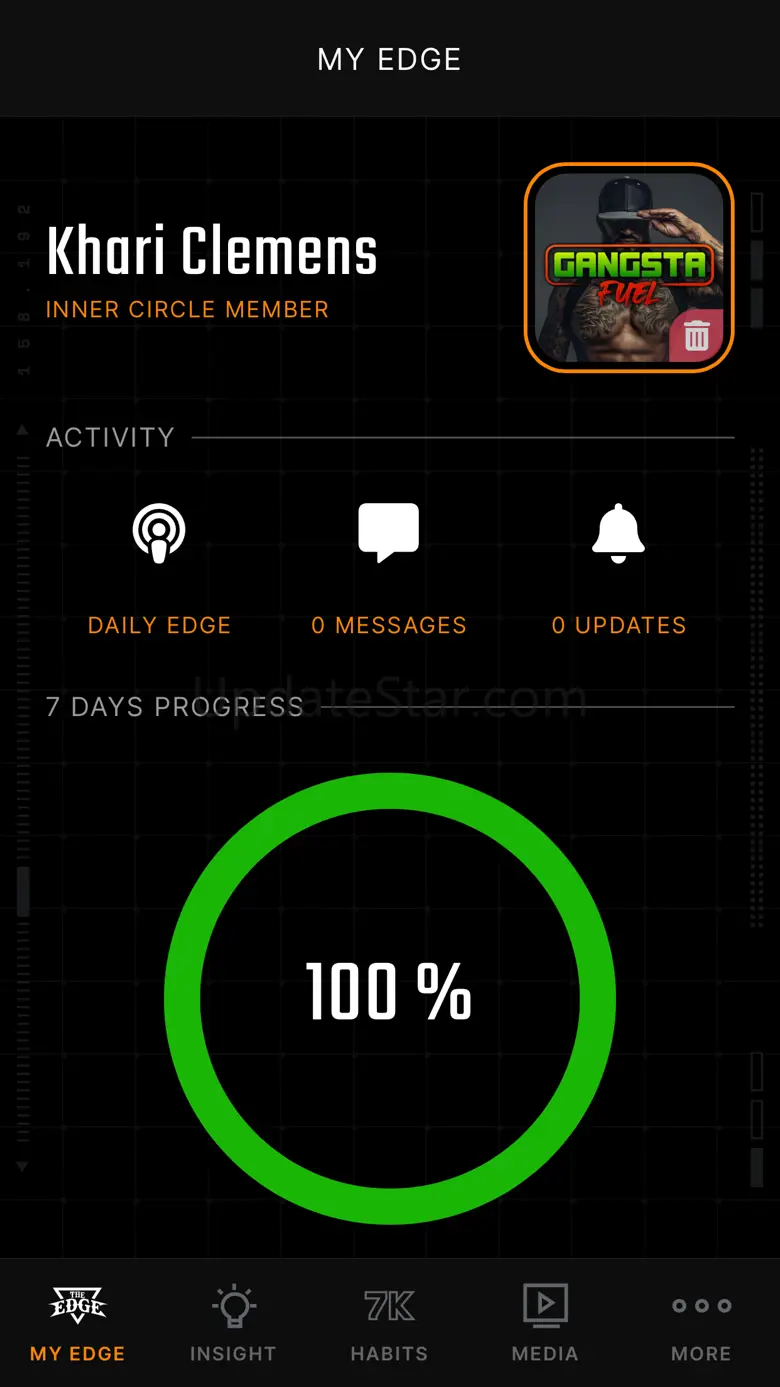This screenshot has width=780, height=1387.
Task: Open the Daily Edge podcast
Action: (159, 570)
